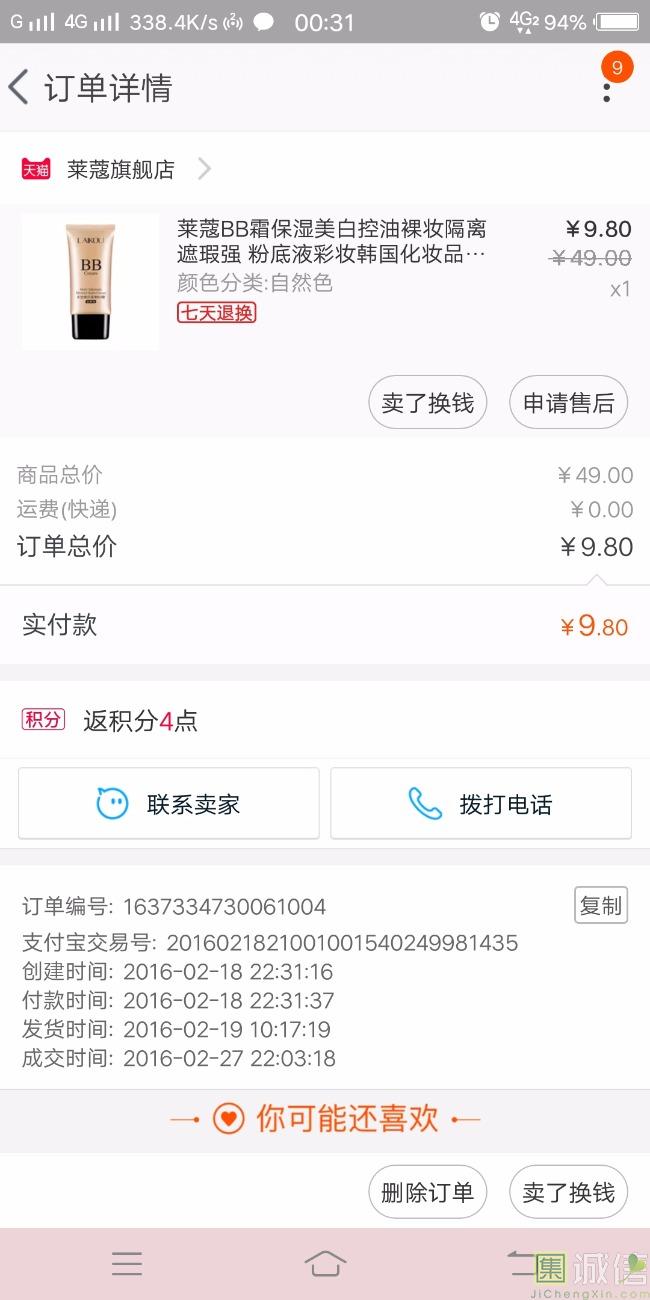
Task: Tap the 拨打电话 button
Action: [481, 804]
